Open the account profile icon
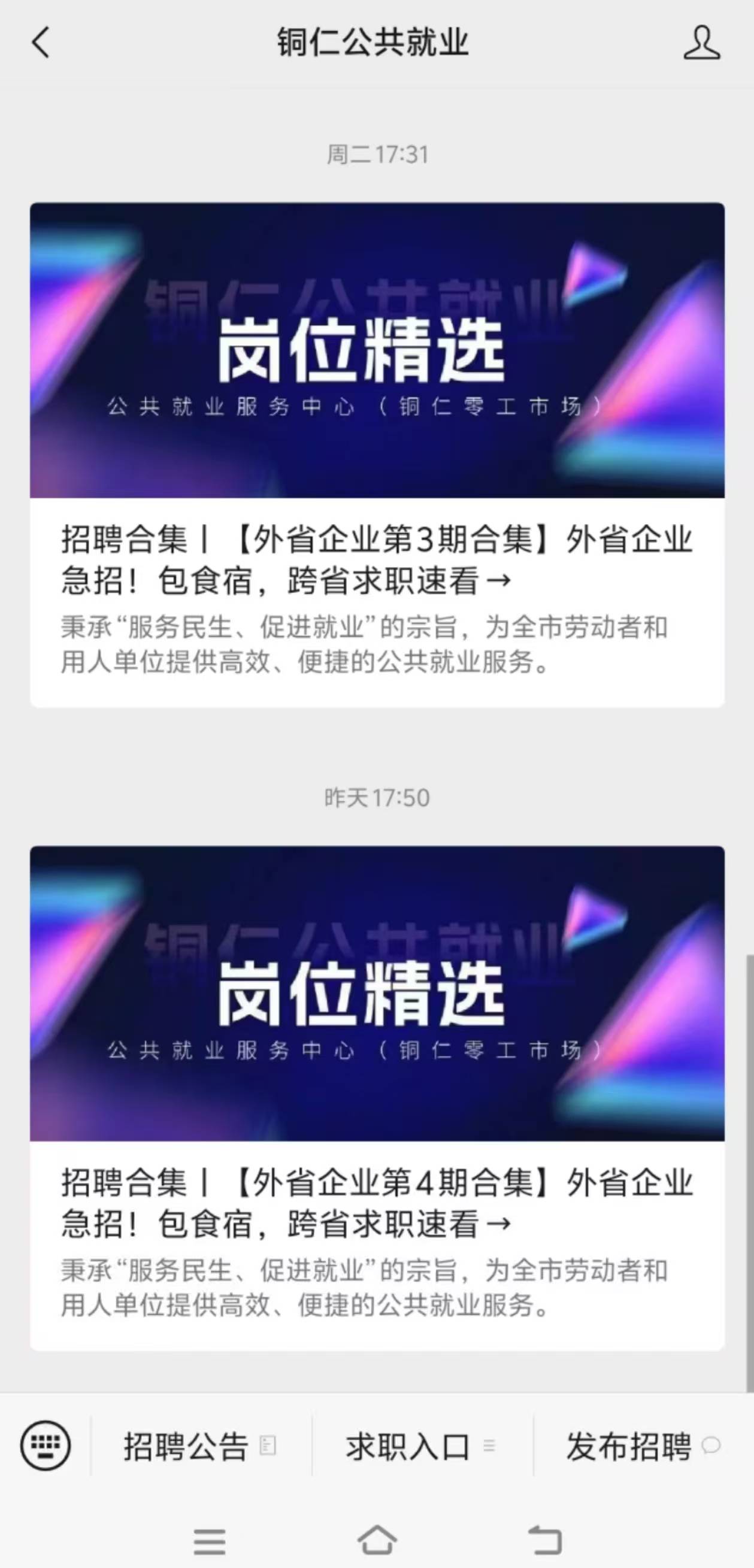This screenshot has width=754, height=1568. (701, 43)
